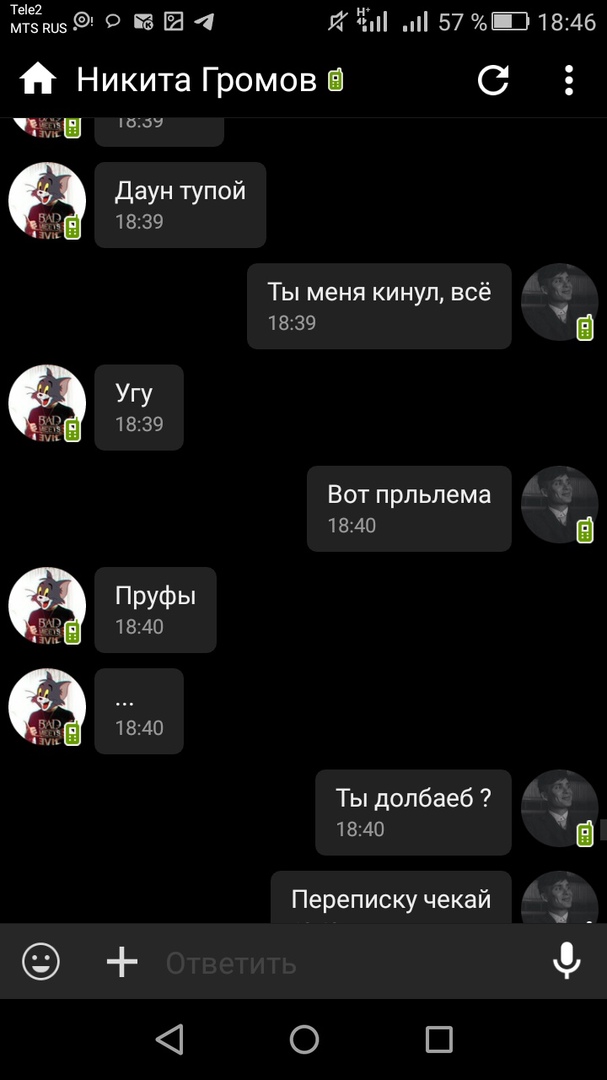Screen dimensions: 607x1080
Task: Open the three-dot overflow menu
Action: pyautogui.click(x=568, y=80)
